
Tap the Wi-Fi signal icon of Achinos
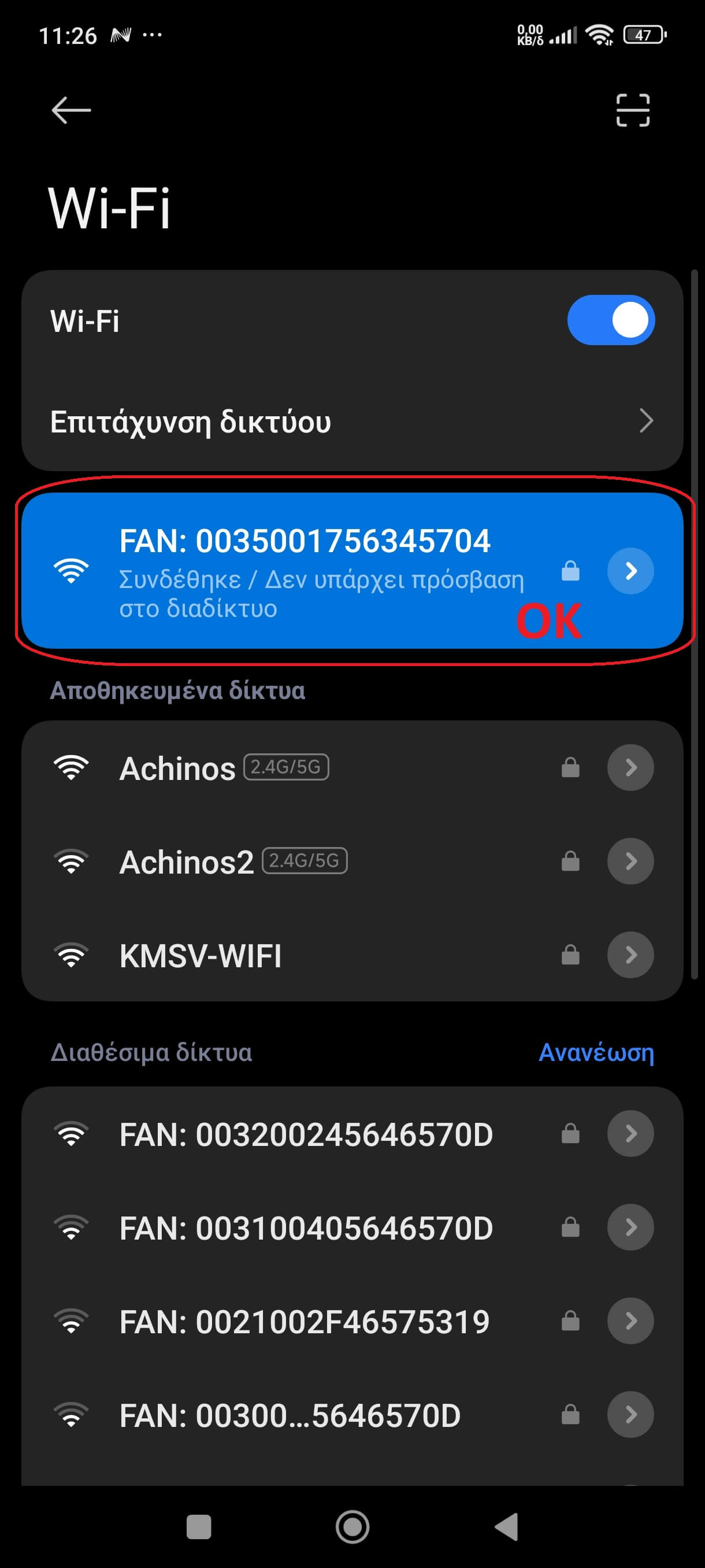click(x=72, y=768)
